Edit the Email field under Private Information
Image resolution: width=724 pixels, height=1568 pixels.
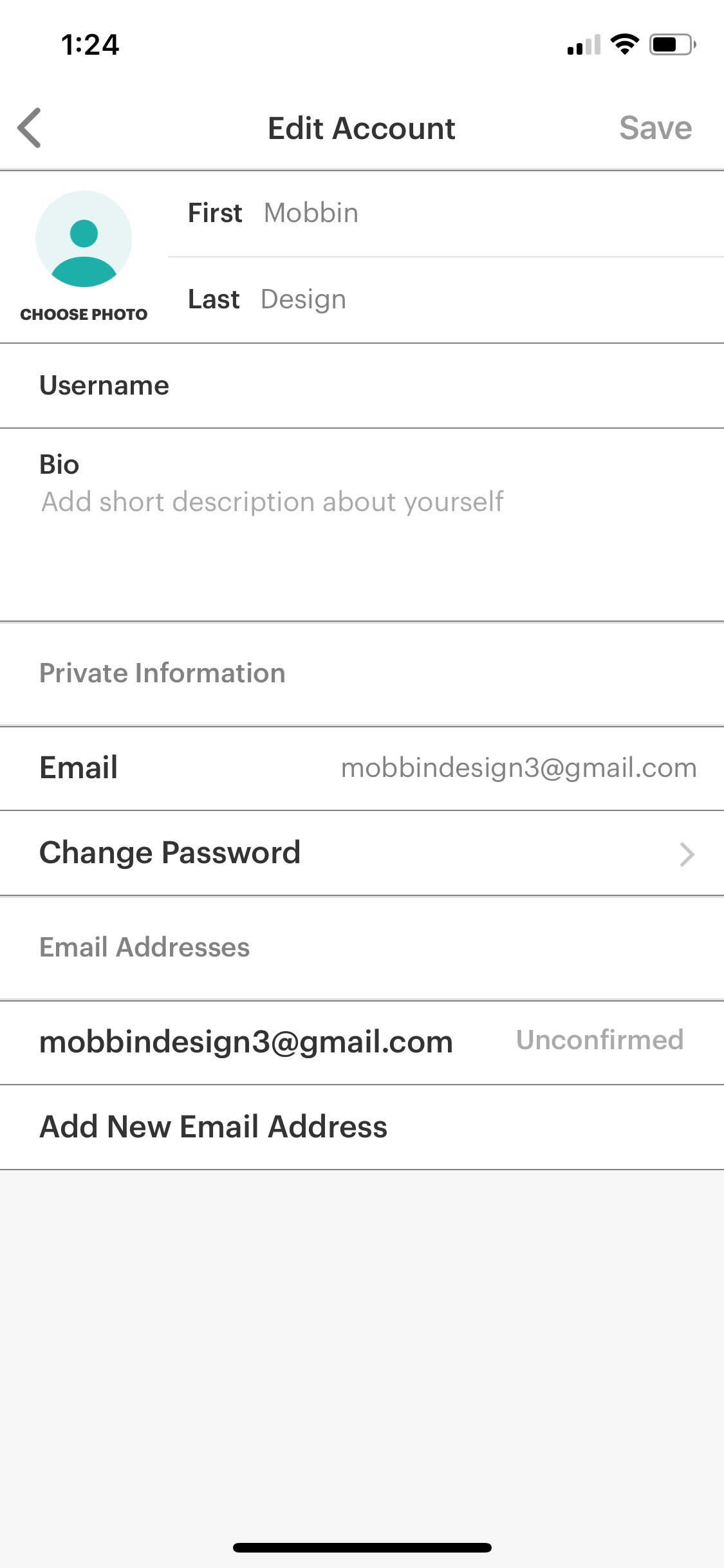(362, 768)
